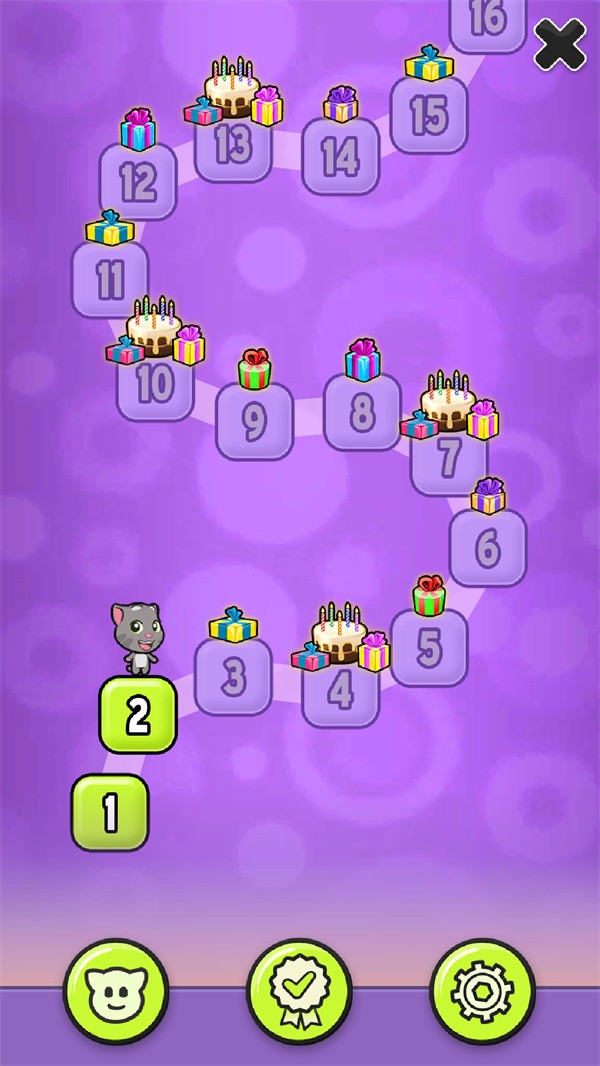Image resolution: width=600 pixels, height=1066 pixels.
Task: Select level 9 tile
Action: click(x=255, y=421)
